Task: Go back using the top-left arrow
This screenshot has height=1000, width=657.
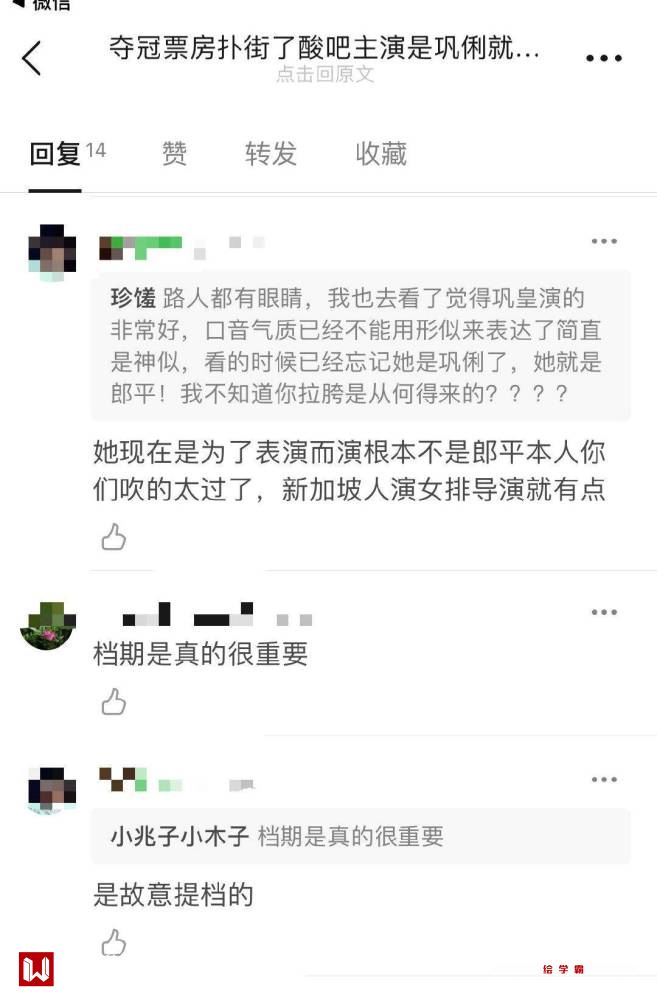Action: [32, 58]
